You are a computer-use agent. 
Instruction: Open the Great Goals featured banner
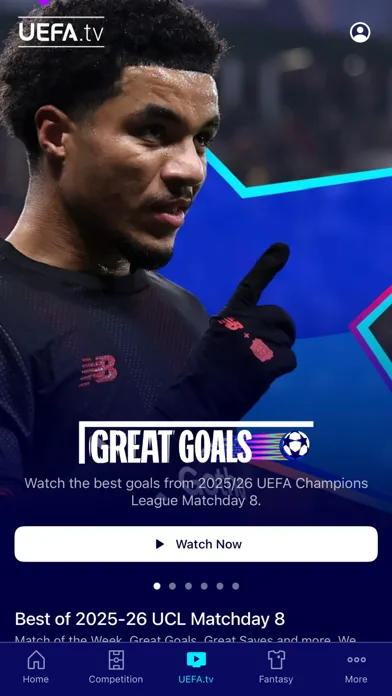coord(196,443)
